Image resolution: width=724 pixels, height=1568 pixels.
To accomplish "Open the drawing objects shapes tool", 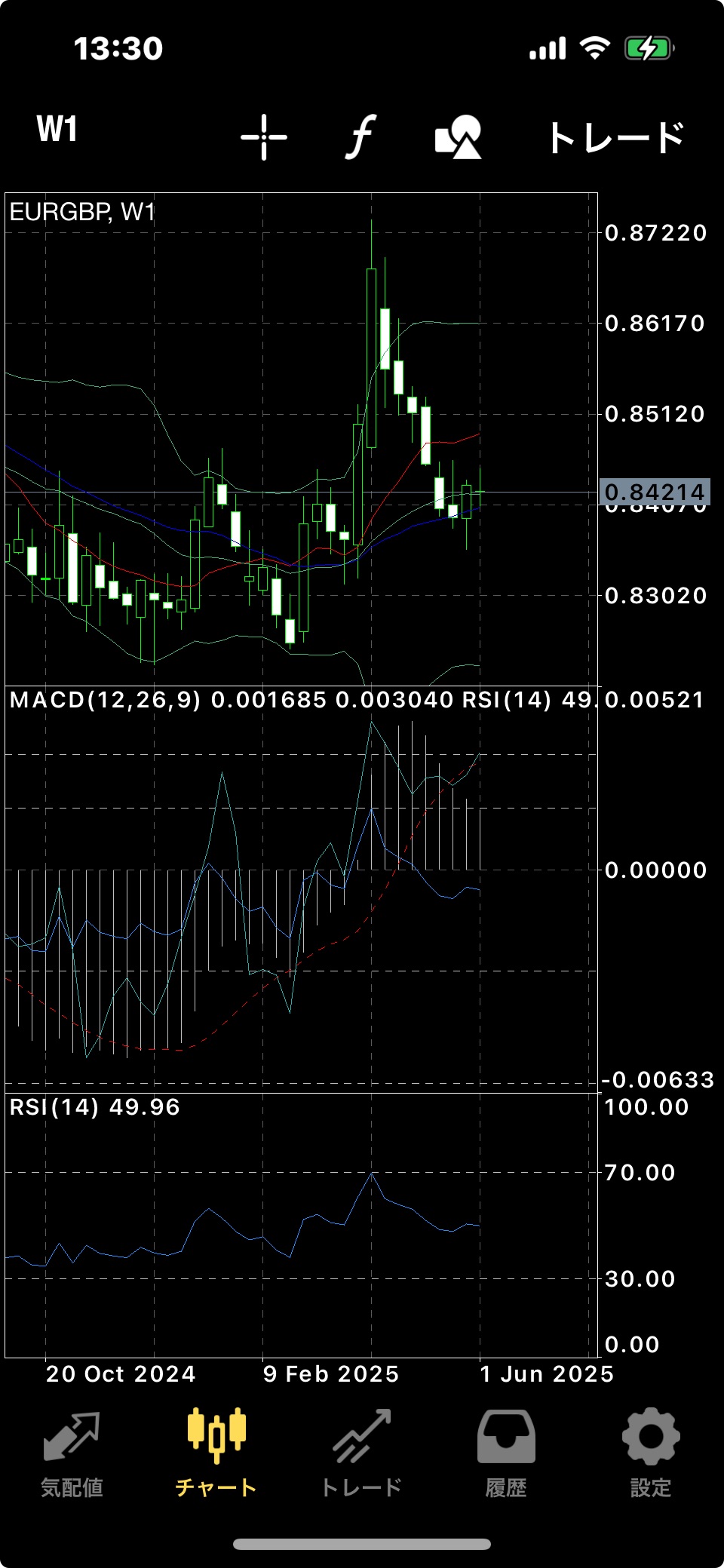I will click(459, 137).
